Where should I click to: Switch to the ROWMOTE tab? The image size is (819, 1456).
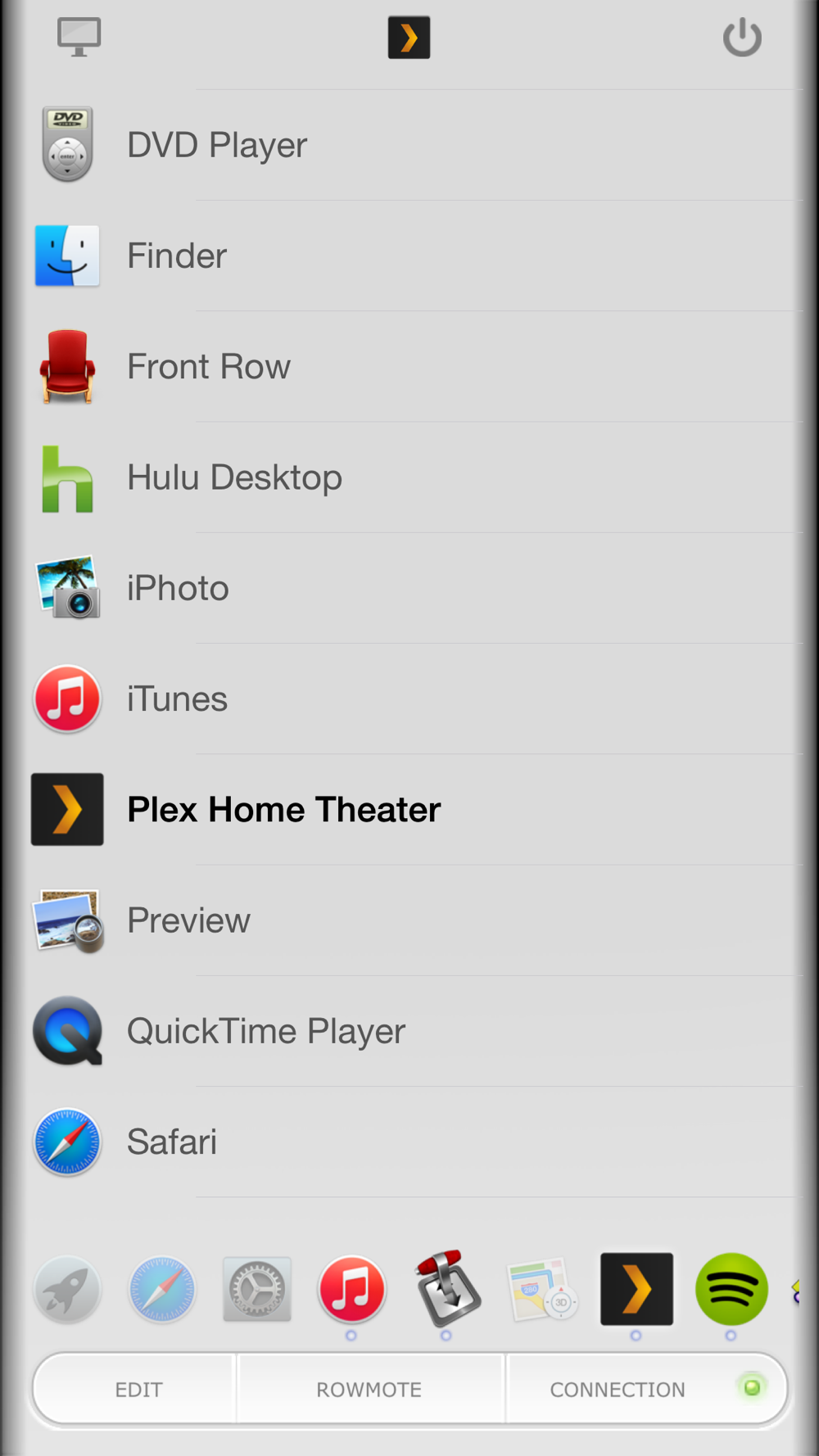coord(369,1390)
